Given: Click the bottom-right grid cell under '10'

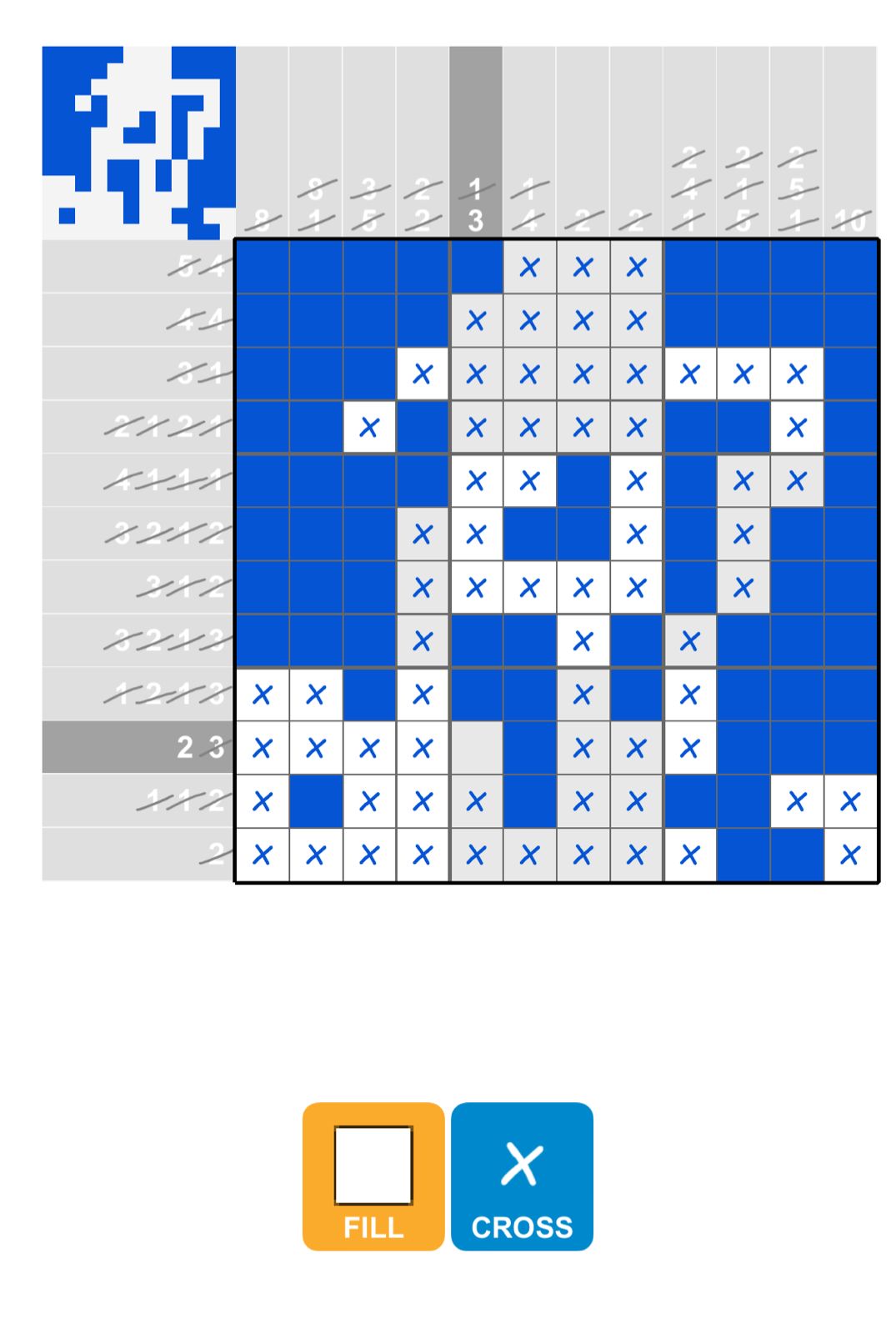Looking at the screenshot, I should [849, 854].
